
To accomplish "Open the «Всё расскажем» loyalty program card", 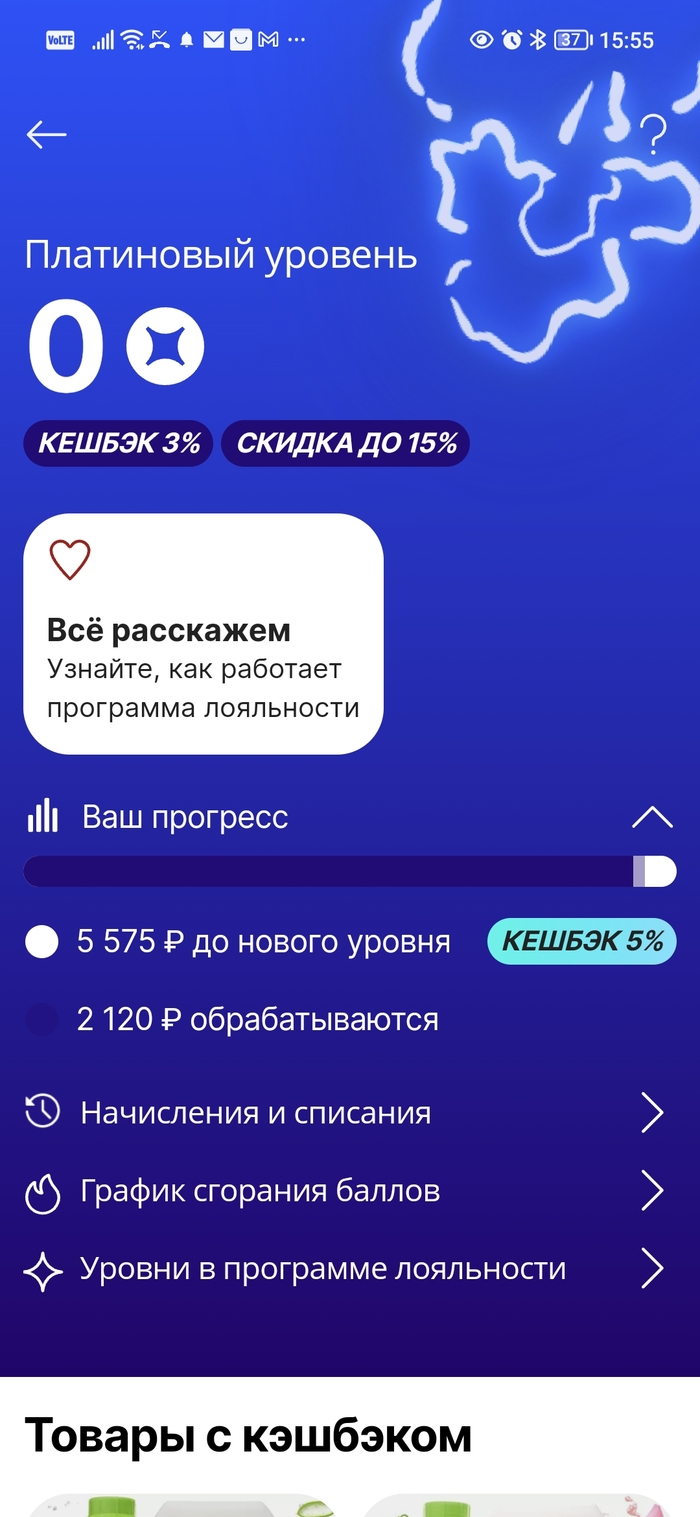I will click(x=203, y=633).
